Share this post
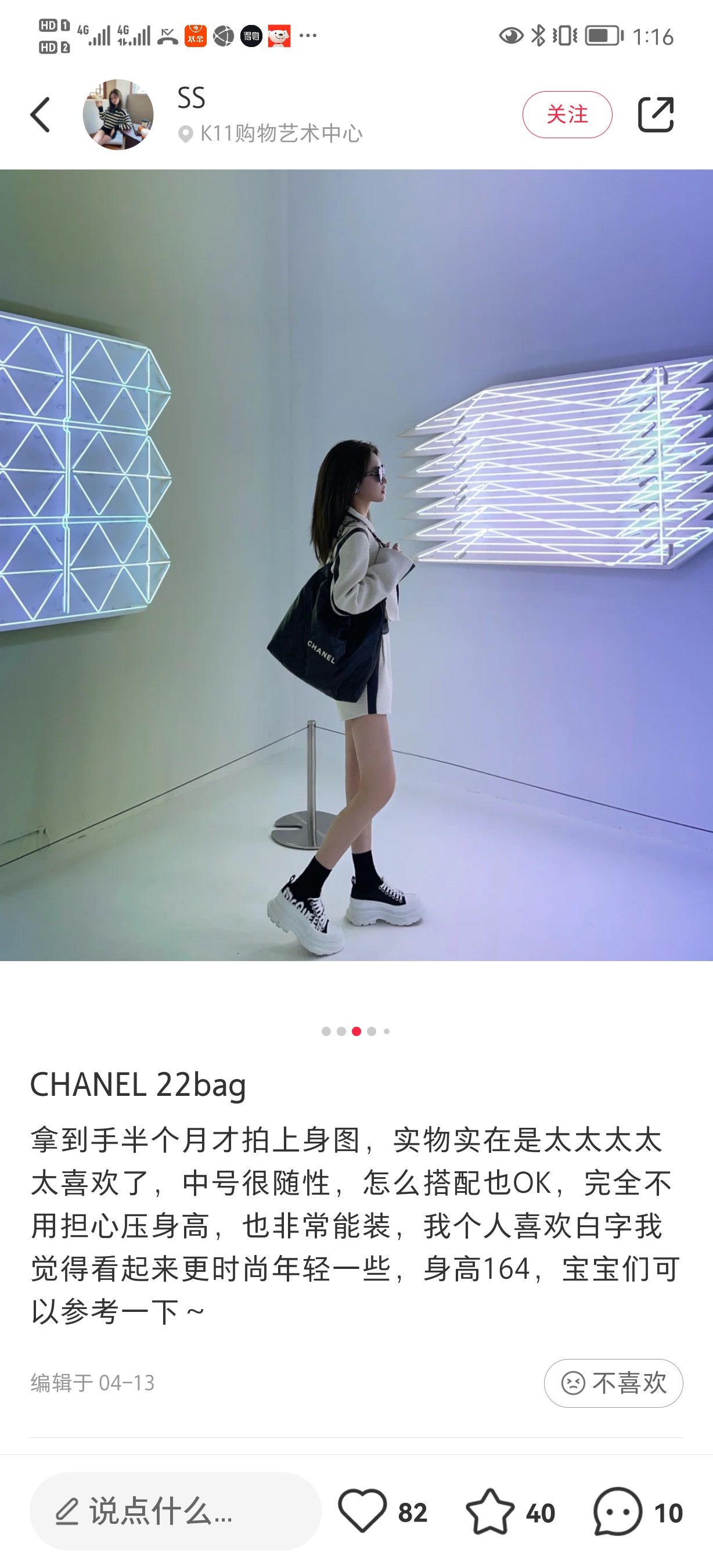This screenshot has height=1568, width=713. pos(655,114)
